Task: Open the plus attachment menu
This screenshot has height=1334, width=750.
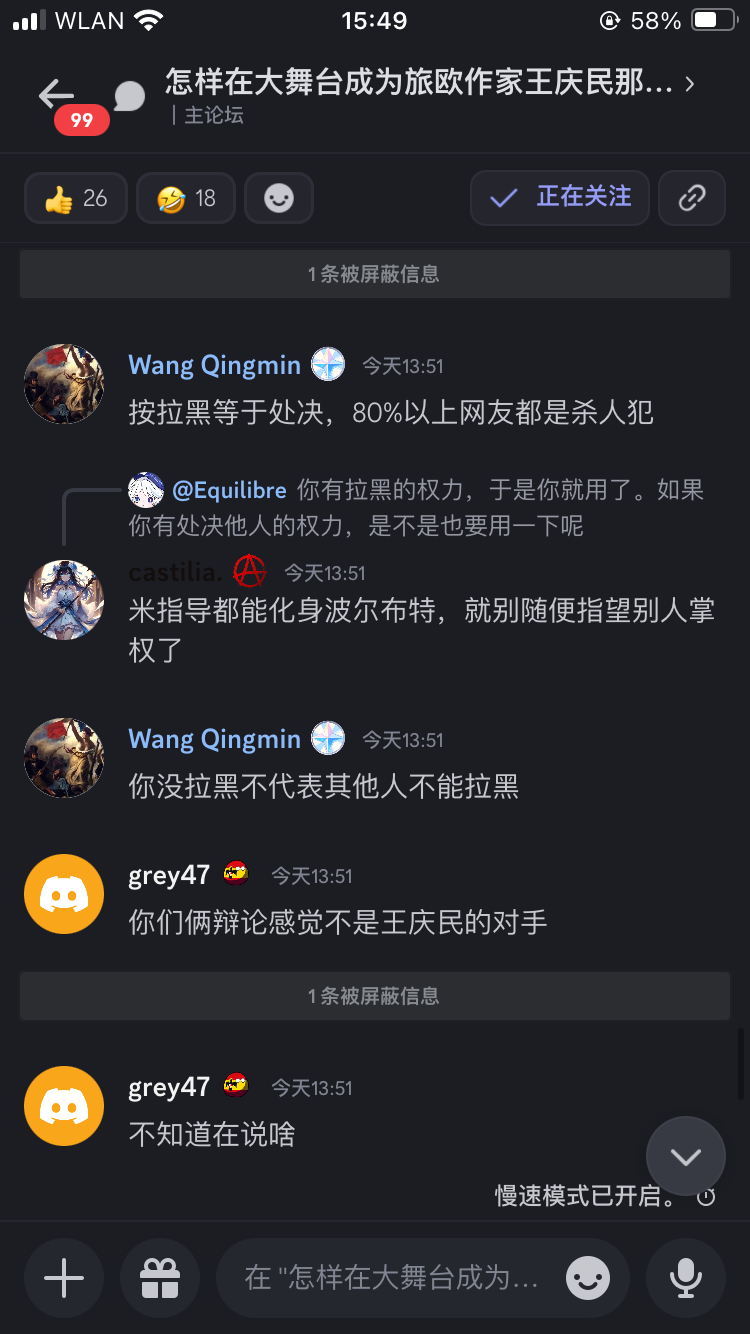Action: [x=64, y=1278]
